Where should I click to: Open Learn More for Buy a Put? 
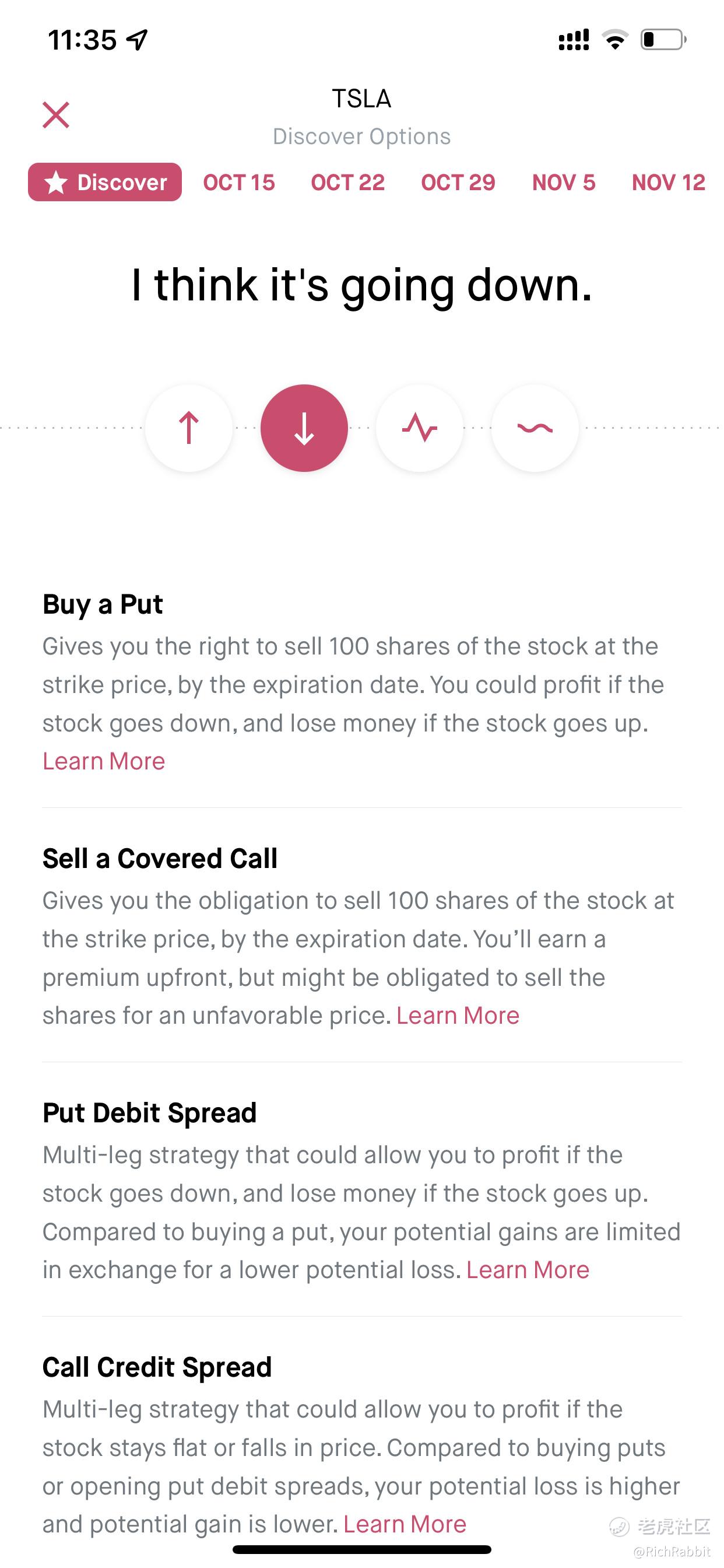(104, 761)
